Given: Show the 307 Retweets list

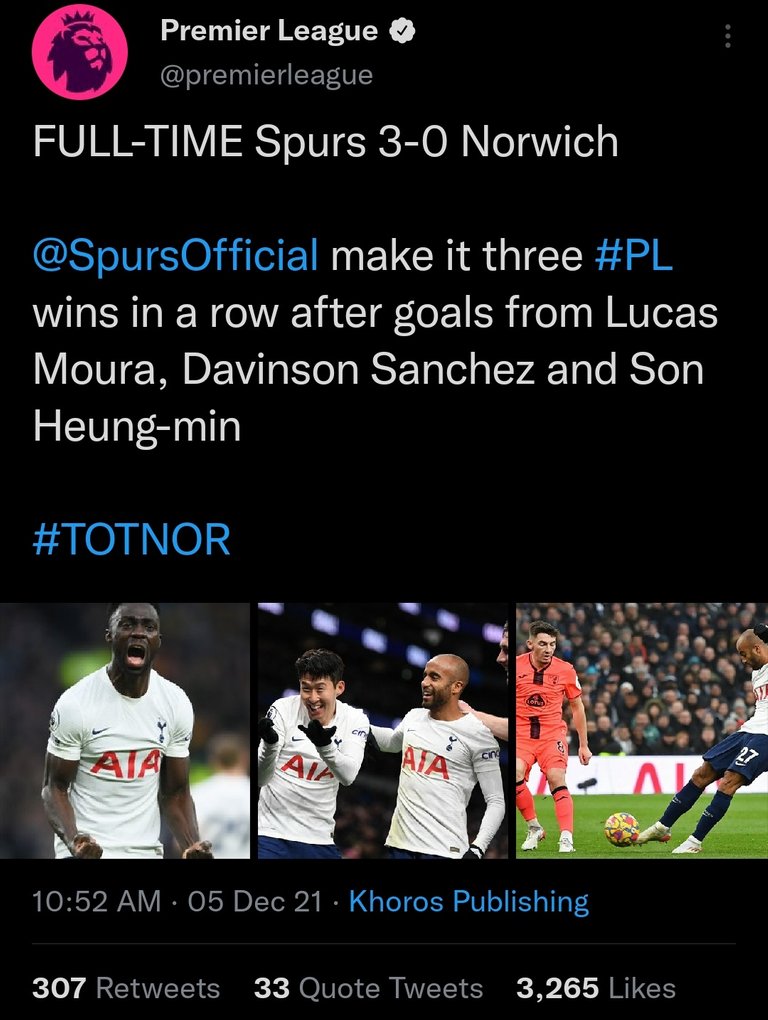Looking at the screenshot, I should click(126, 989).
